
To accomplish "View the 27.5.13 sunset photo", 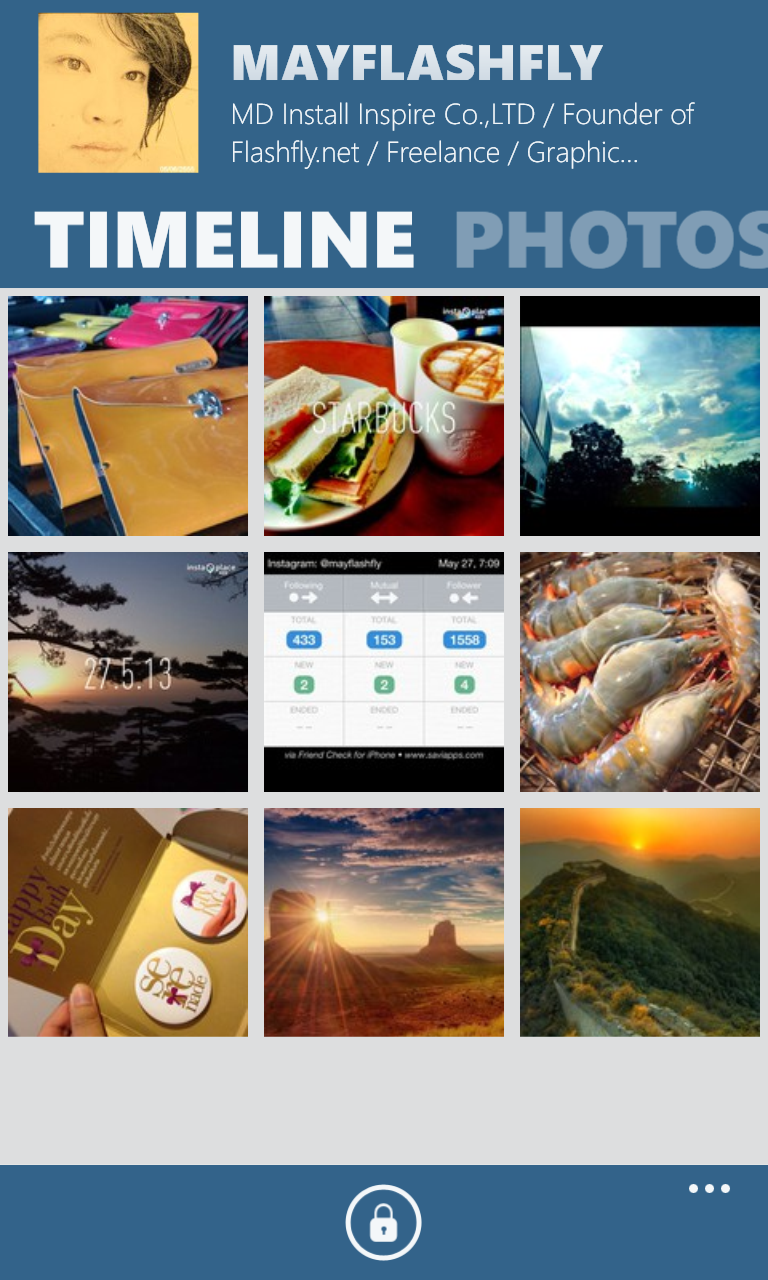I will pyautogui.click(x=128, y=672).
